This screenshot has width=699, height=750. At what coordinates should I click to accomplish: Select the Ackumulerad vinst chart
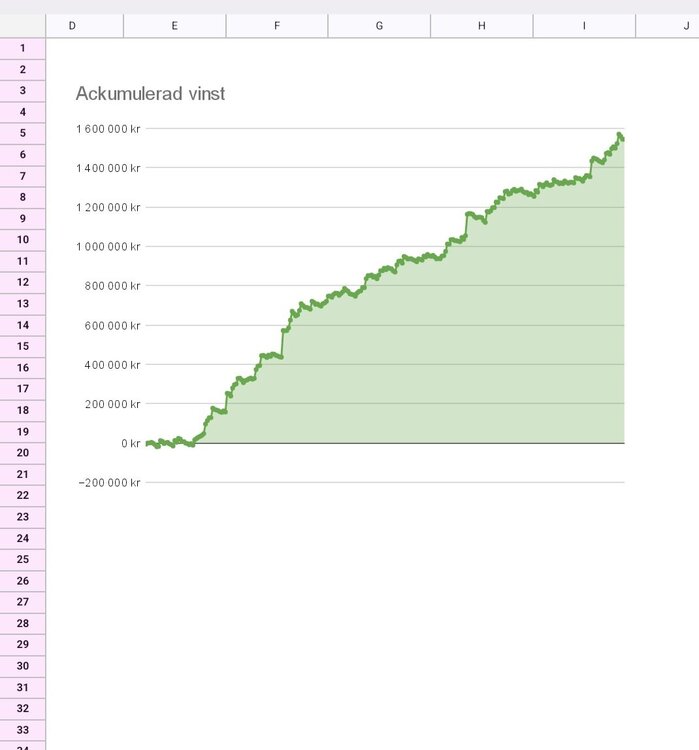(350, 300)
